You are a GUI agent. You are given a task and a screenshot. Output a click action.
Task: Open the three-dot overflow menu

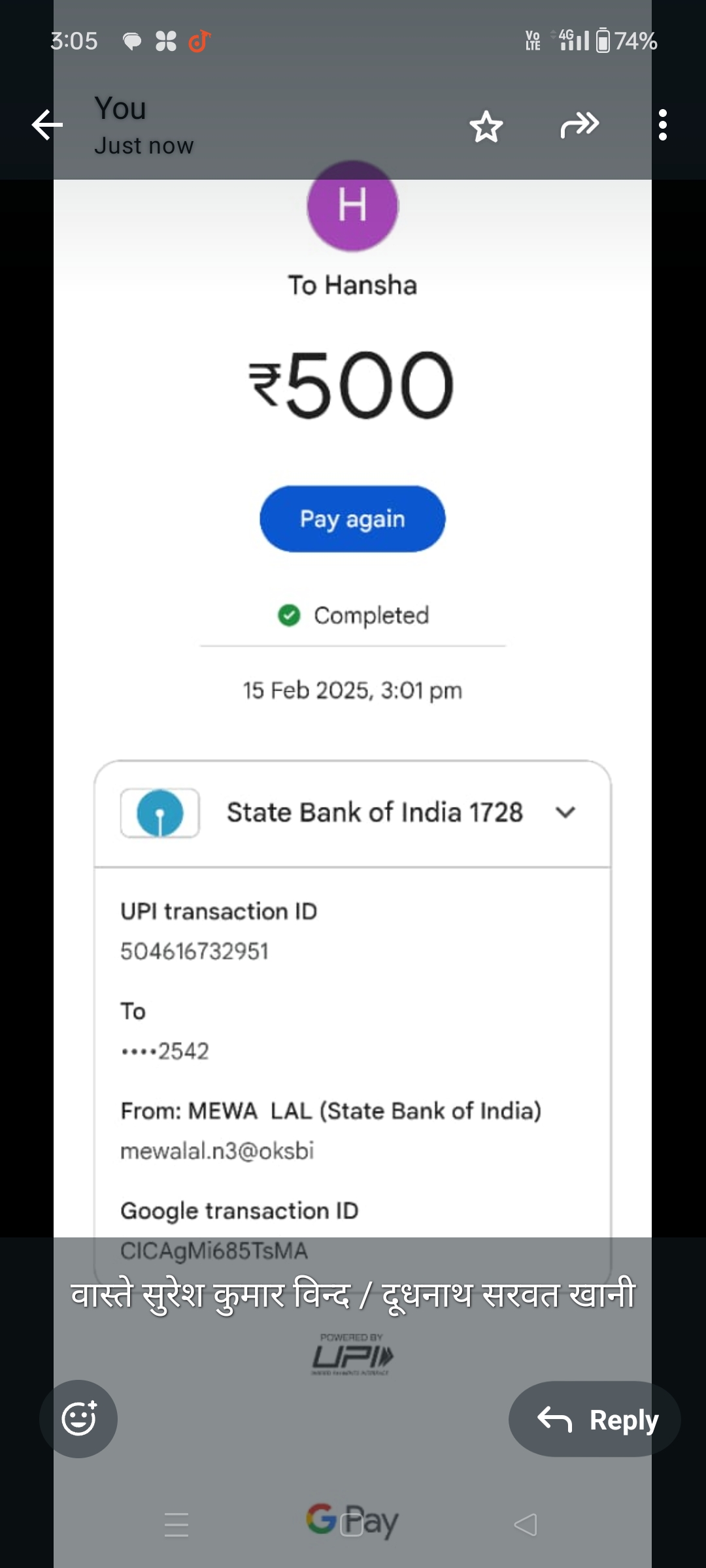(662, 125)
